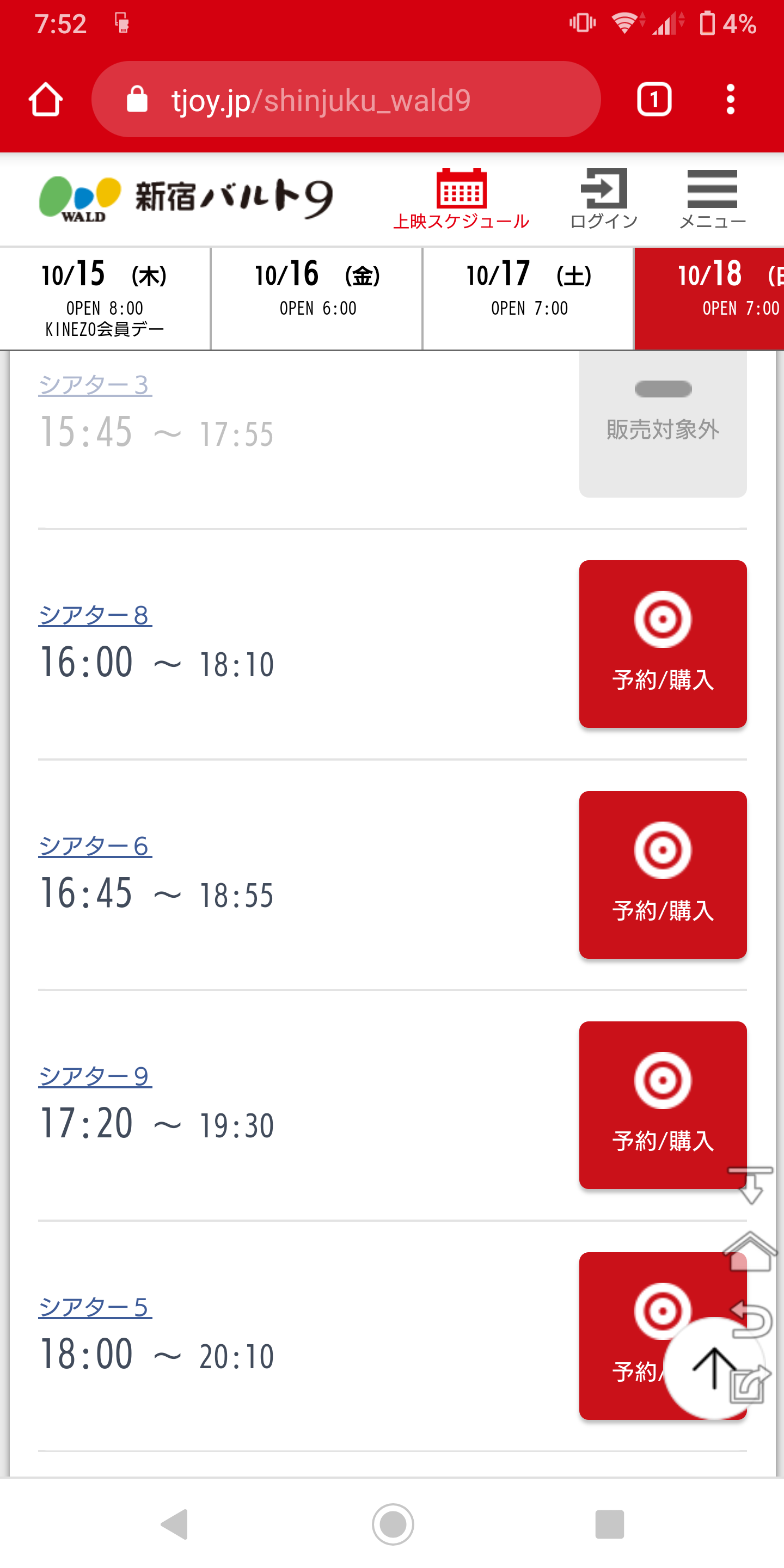Tap the tjoy.jp address bar
784x1568 pixels.
[345, 99]
